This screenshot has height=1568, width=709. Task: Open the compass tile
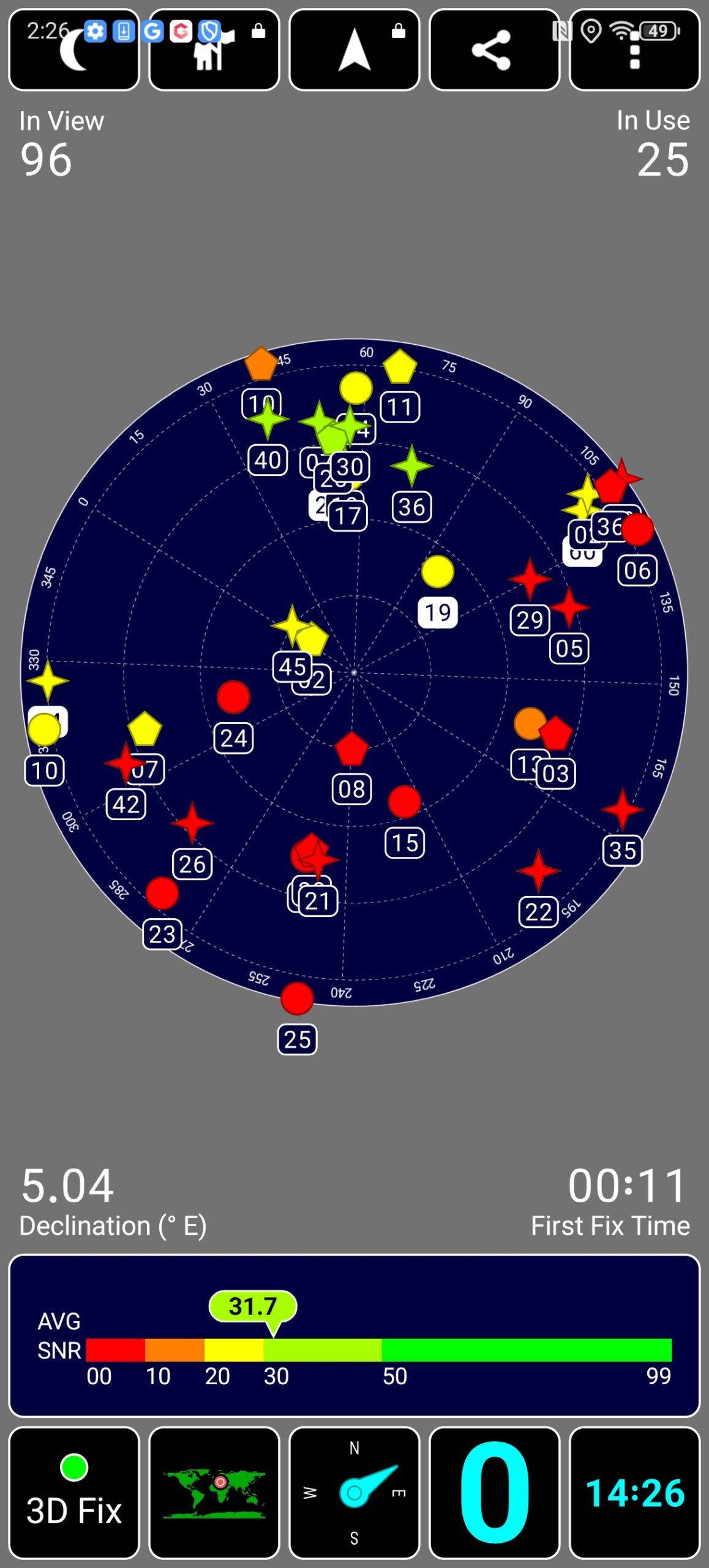pyautogui.click(x=354, y=1493)
